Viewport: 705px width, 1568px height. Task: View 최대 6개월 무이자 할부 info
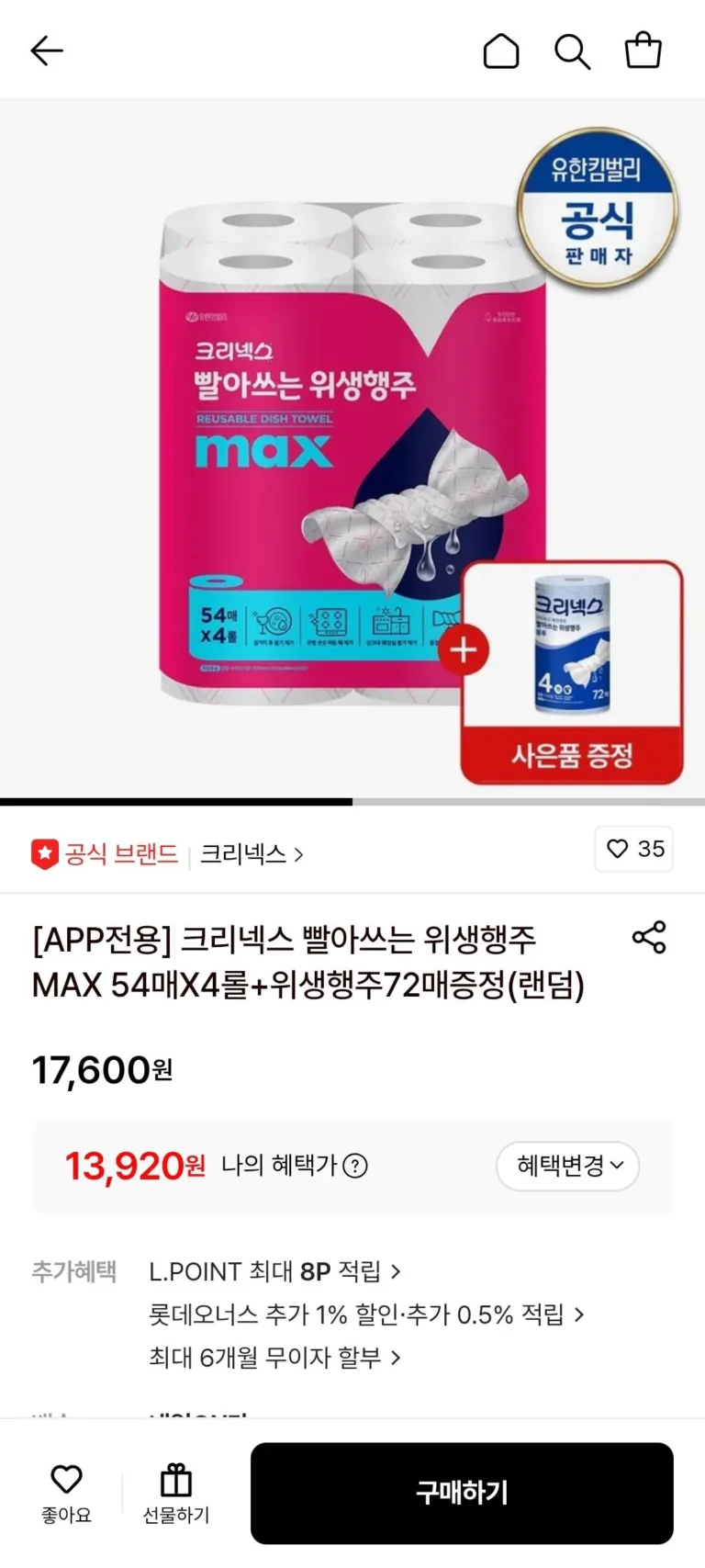pyautogui.click(x=274, y=1358)
